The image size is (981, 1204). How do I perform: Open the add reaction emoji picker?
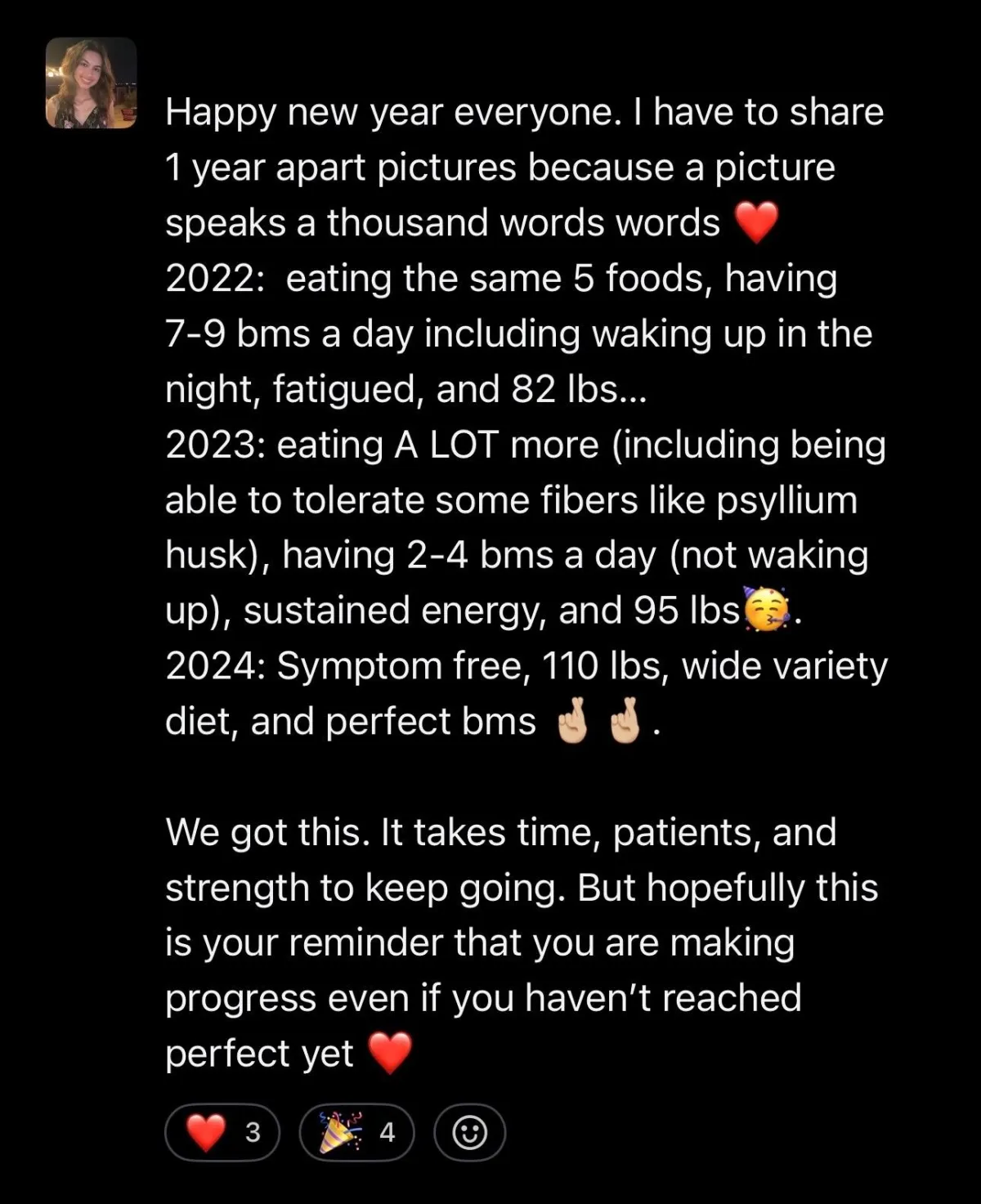(x=469, y=1132)
